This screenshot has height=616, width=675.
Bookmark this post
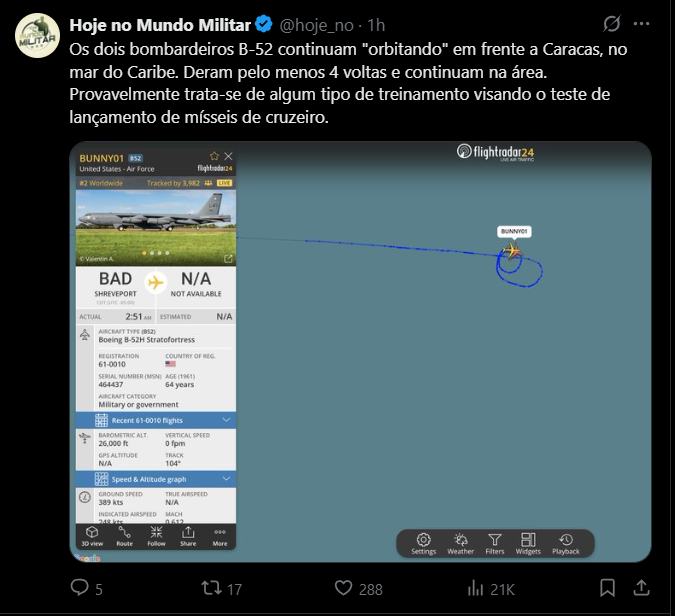(x=607, y=588)
